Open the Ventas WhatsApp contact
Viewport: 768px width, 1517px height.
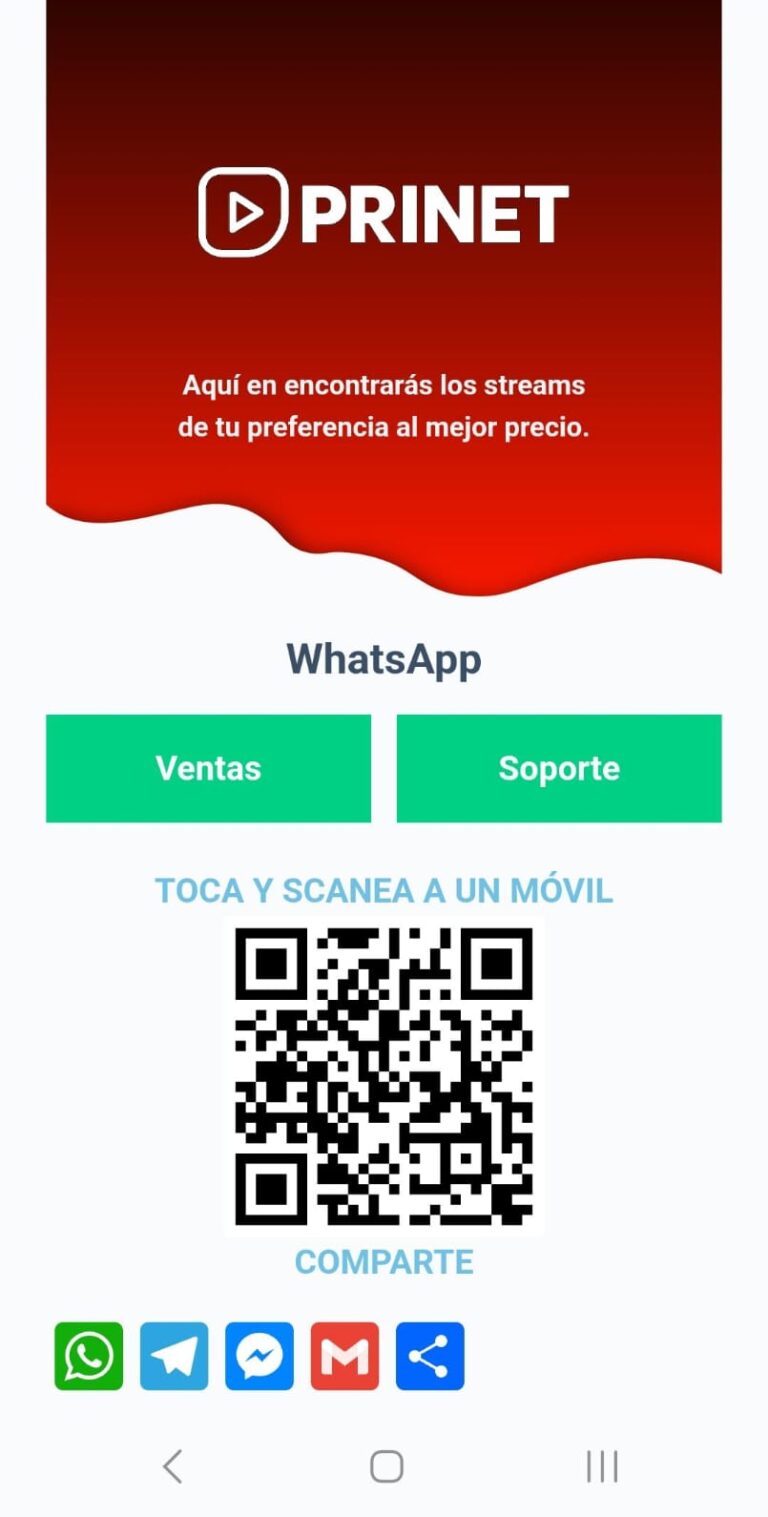click(x=208, y=768)
